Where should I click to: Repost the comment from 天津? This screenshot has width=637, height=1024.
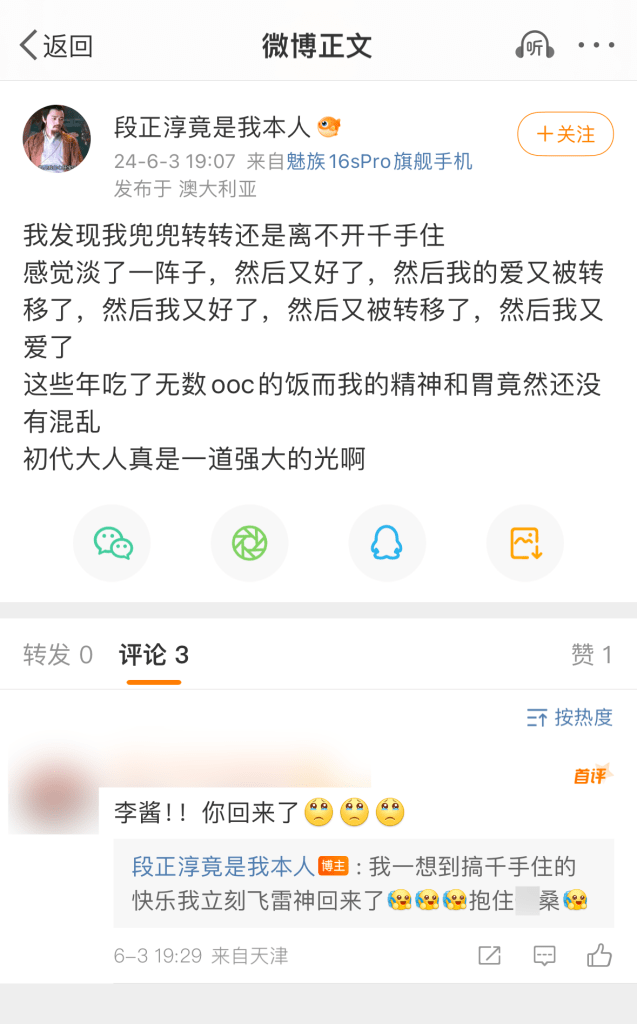tap(489, 956)
